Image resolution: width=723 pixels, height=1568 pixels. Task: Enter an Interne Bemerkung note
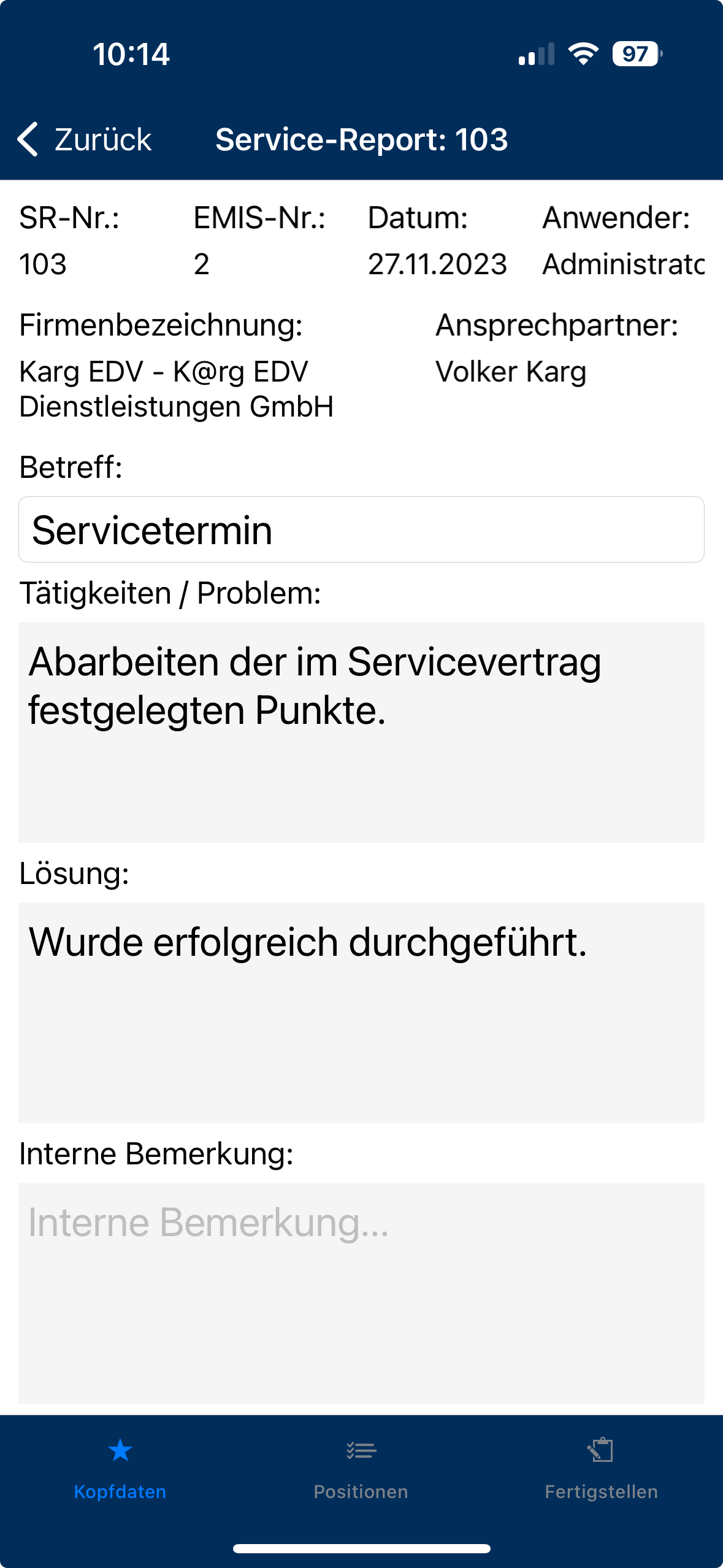click(x=361, y=1293)
